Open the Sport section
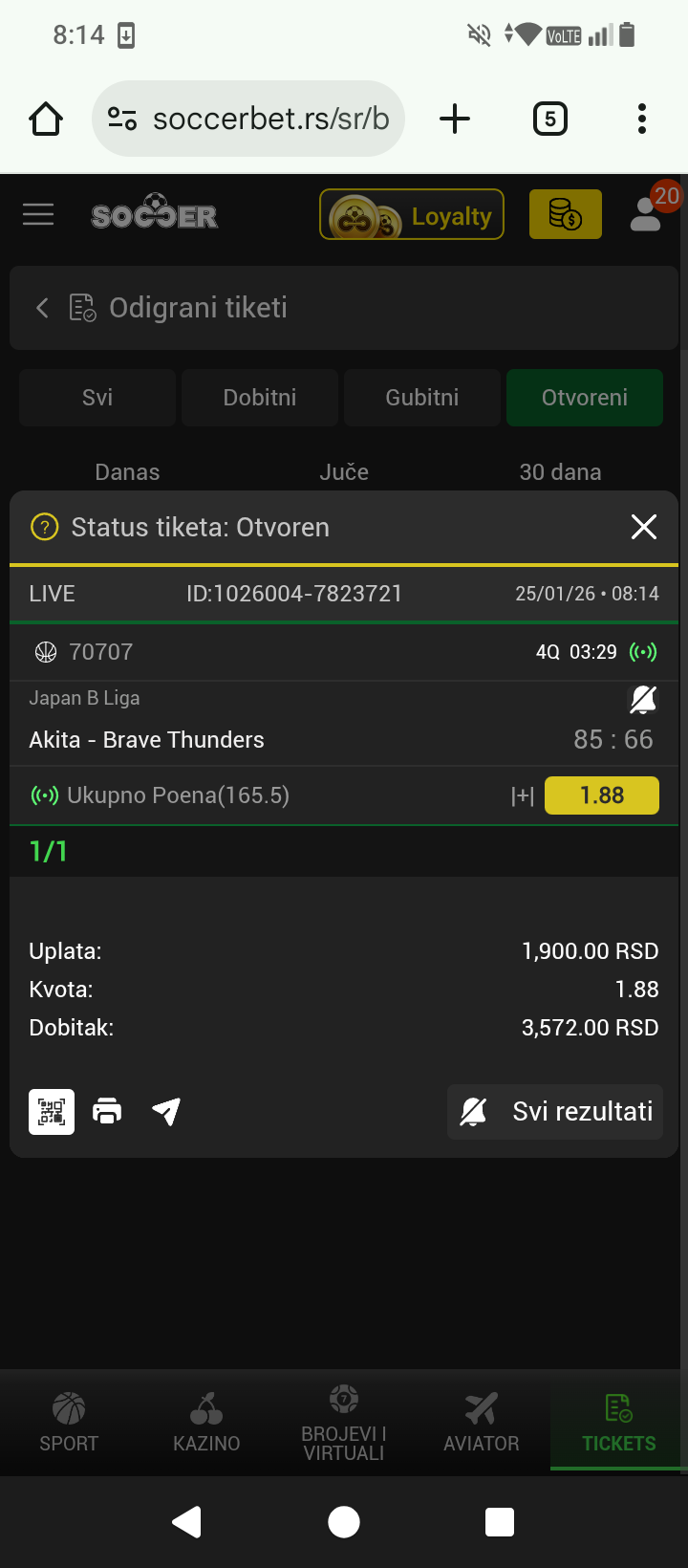The height and width of the screenshot is (1568, 688). pyautogui.click(x=69, y=1423)
